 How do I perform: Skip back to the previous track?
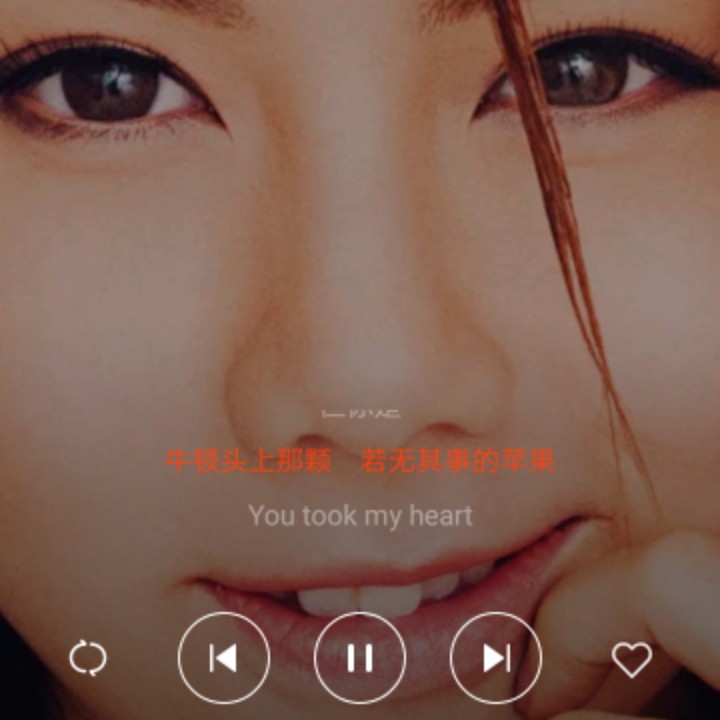pos(223,658)
